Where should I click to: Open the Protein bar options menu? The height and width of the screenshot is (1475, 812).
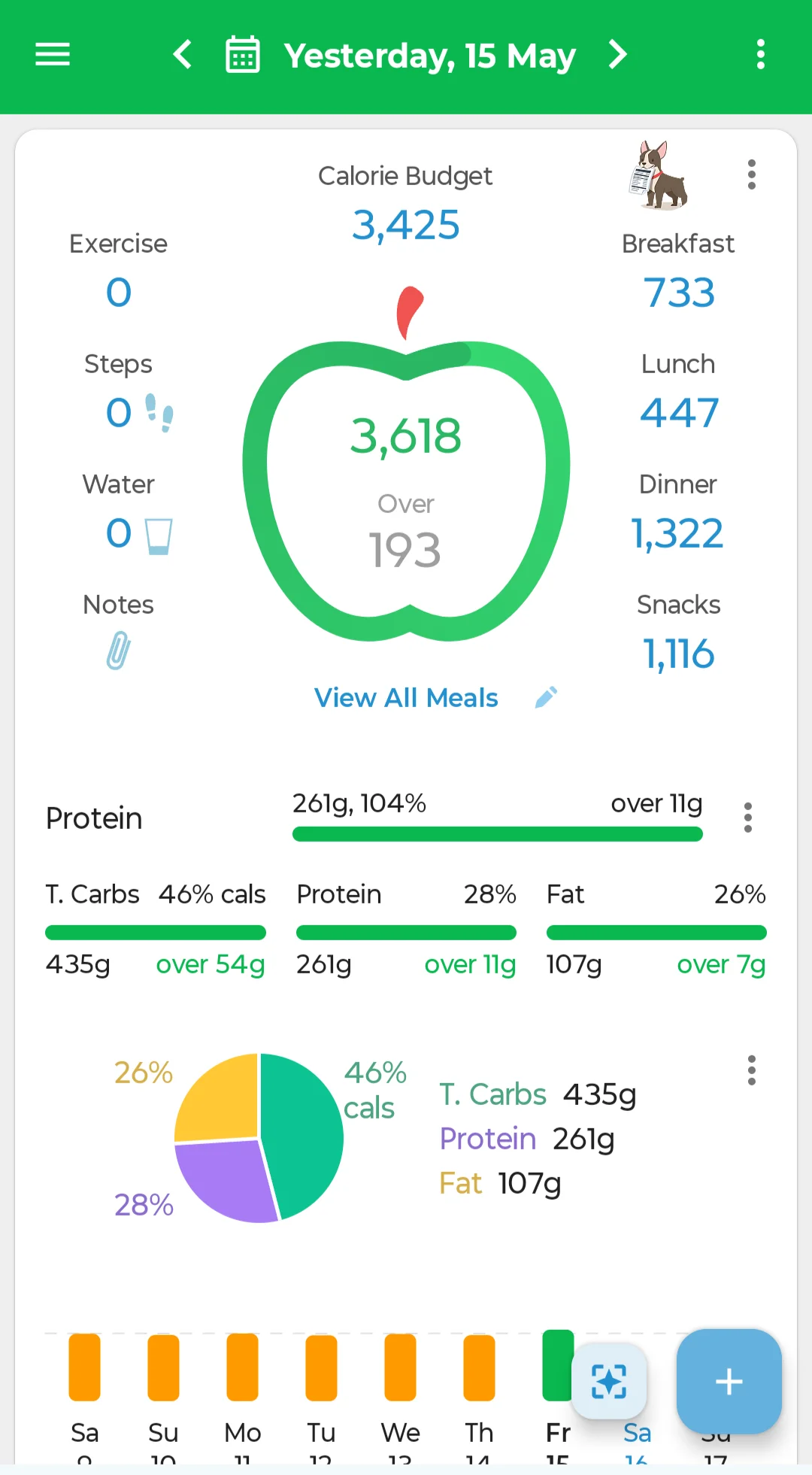click(747, 818)
